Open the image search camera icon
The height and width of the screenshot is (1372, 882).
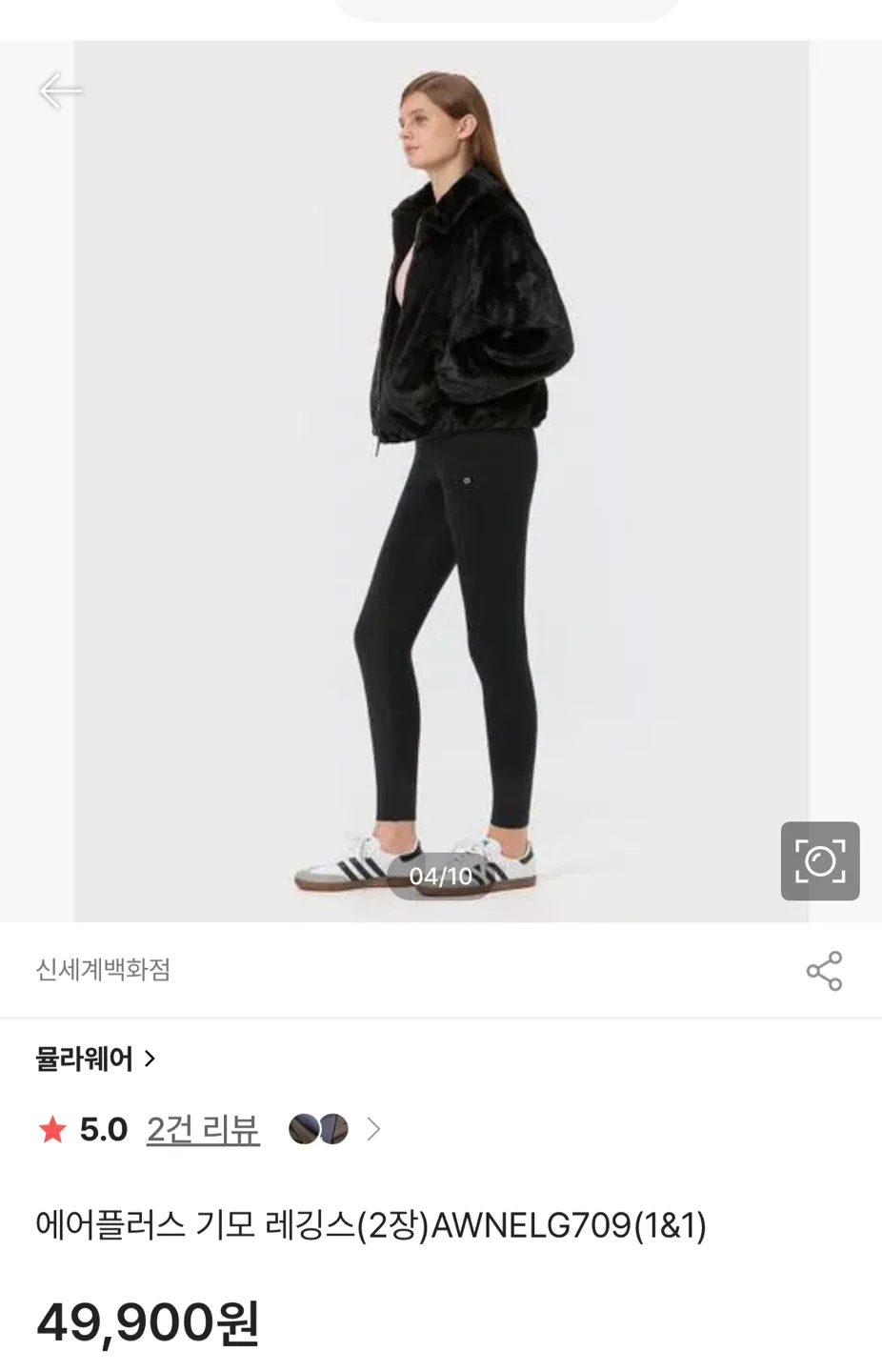tap(819, 861)
